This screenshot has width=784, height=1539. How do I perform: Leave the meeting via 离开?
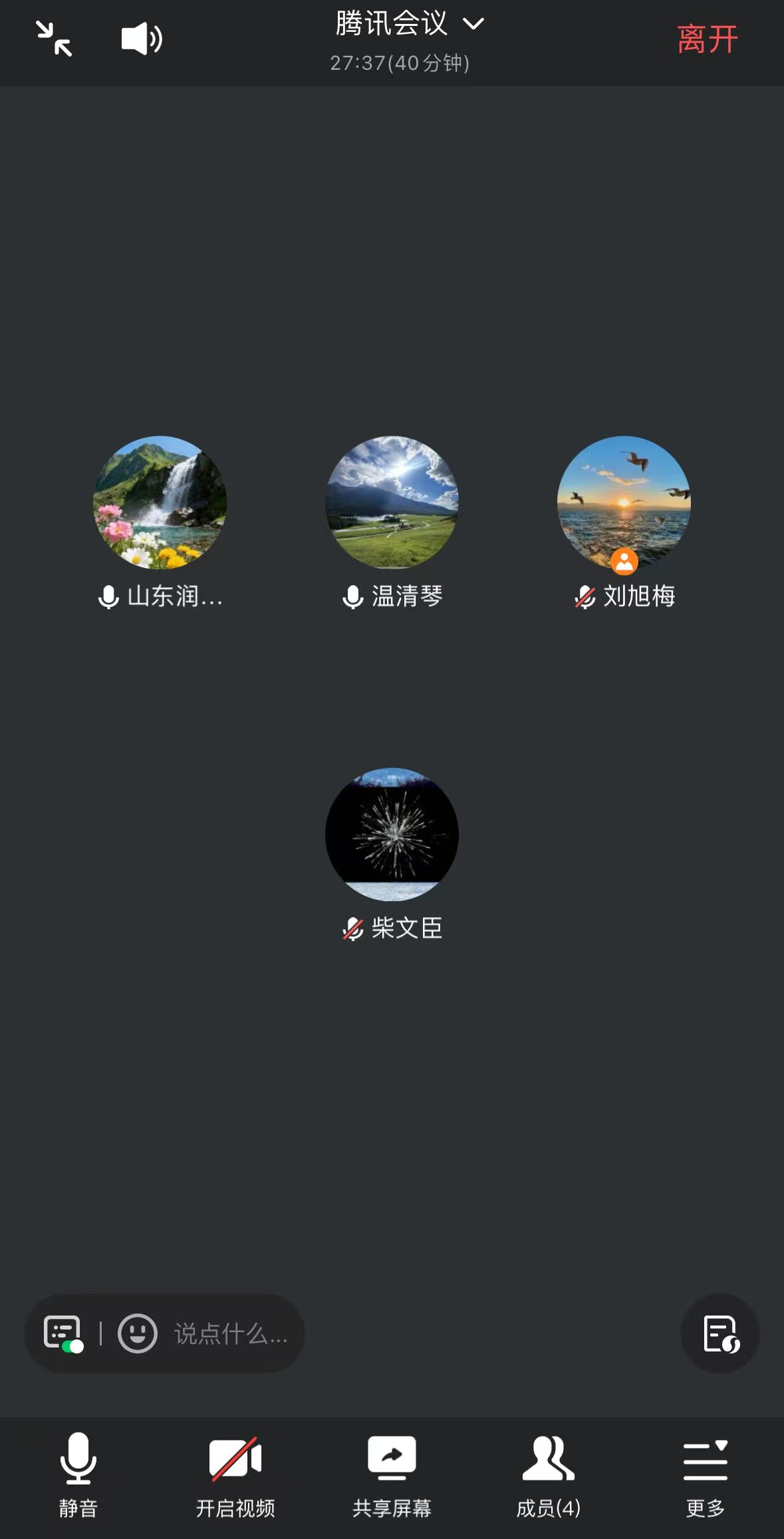click(707, 39)
